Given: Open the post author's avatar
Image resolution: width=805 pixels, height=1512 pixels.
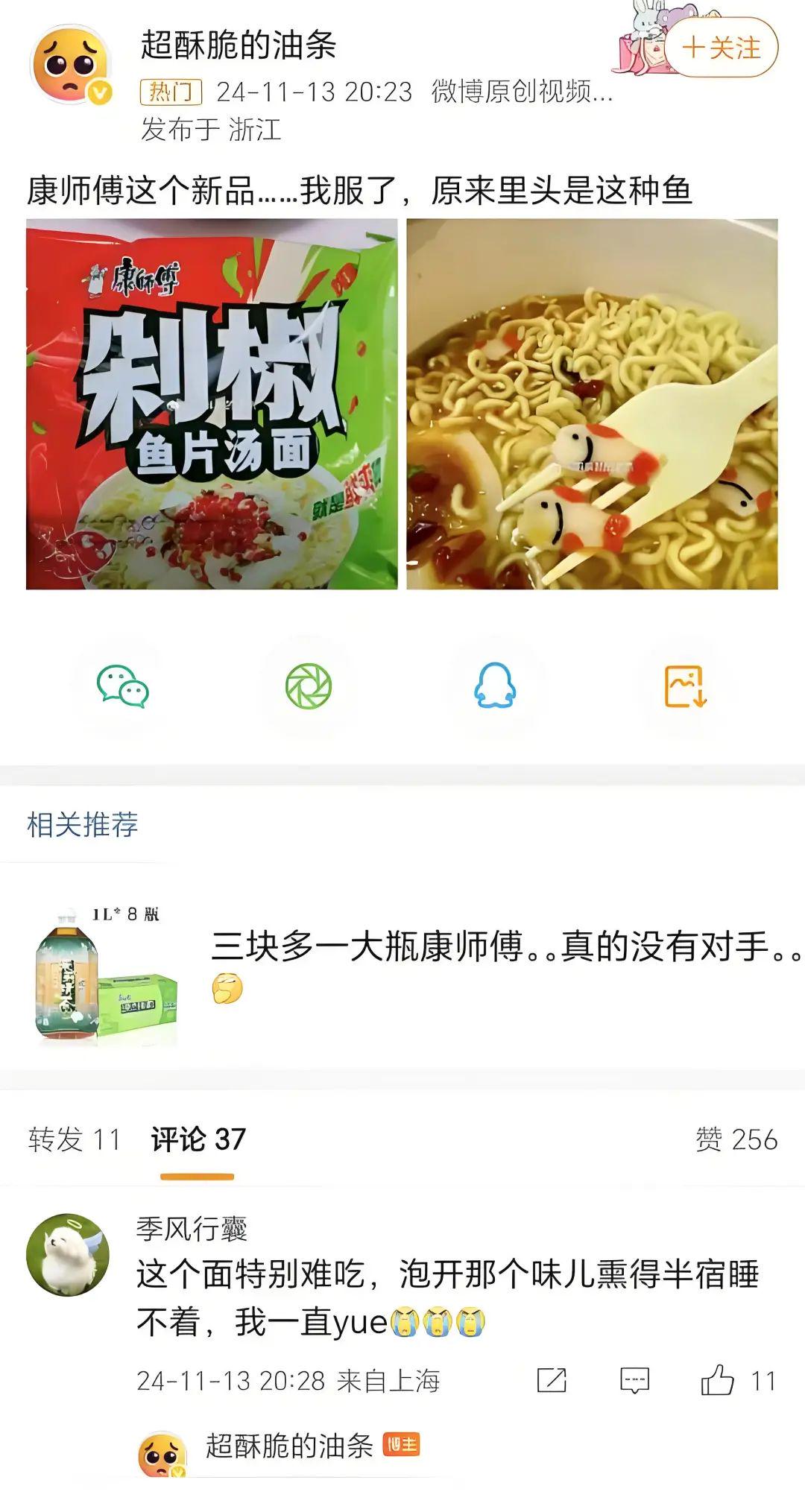Looking at the screenshot, I should tap(71, 65).
